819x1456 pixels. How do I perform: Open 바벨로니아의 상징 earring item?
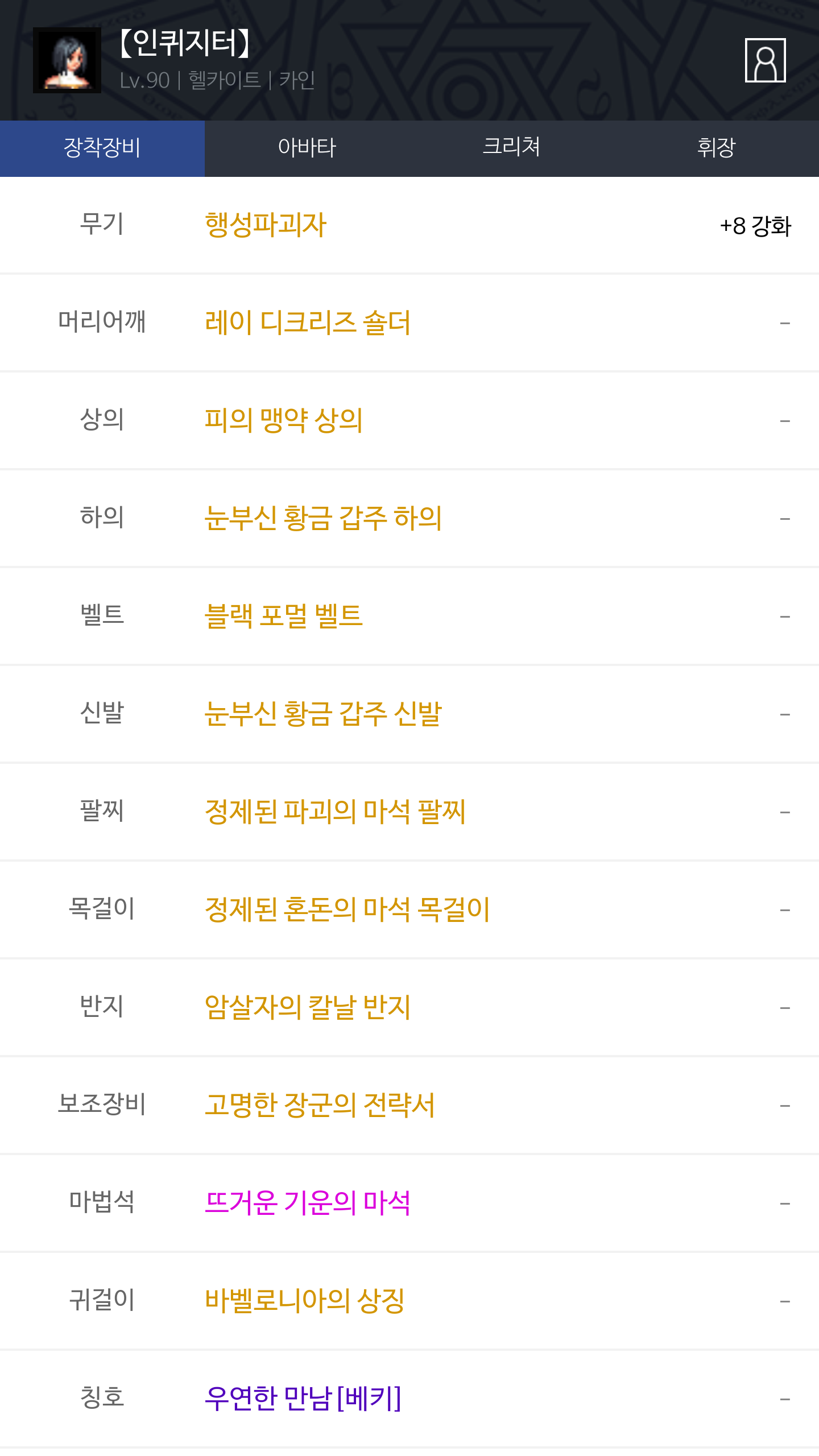coord(305,1301)
